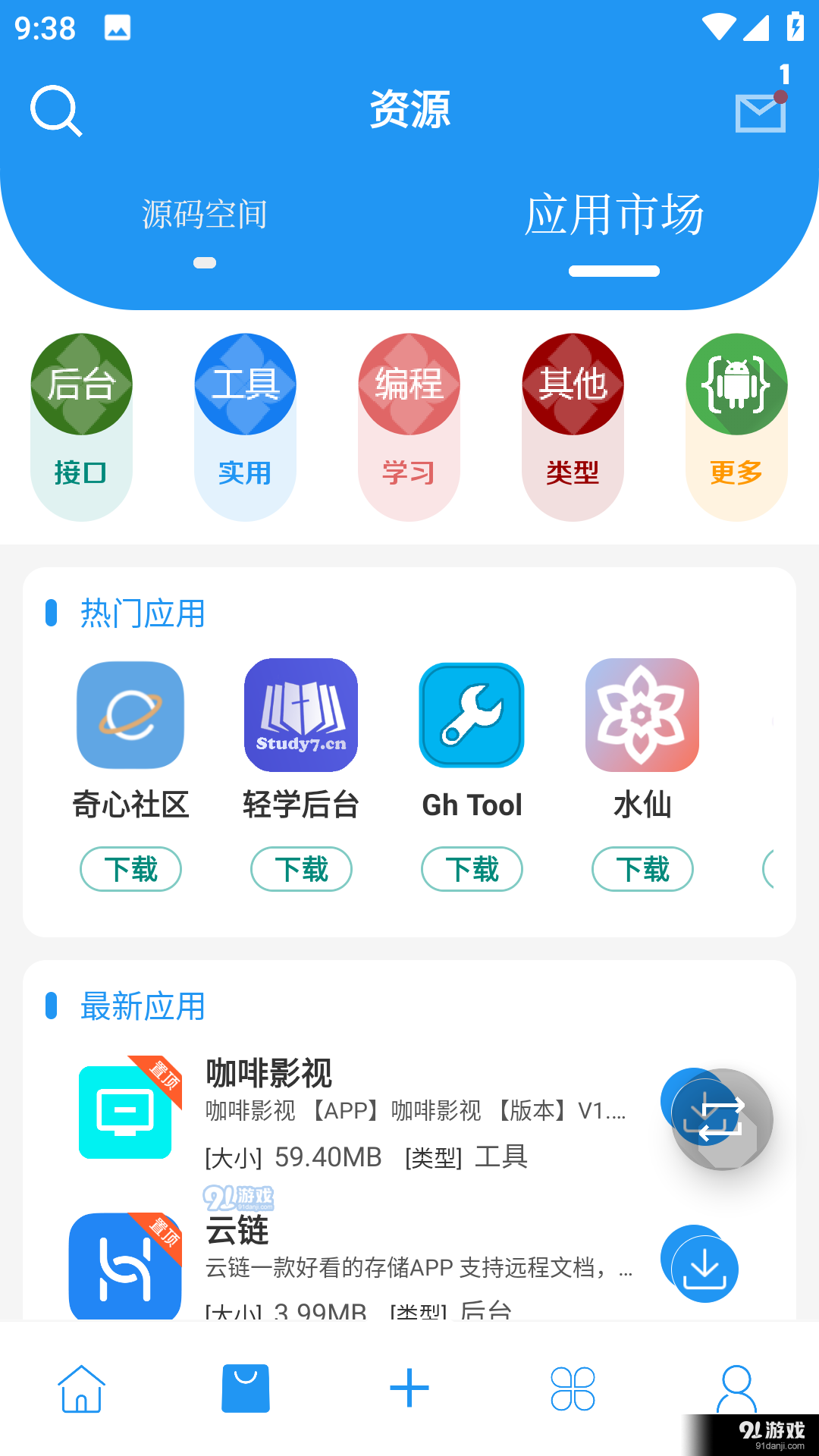
Task: Tap the plus icon in bottom navigation
Action: point(409,1386)
